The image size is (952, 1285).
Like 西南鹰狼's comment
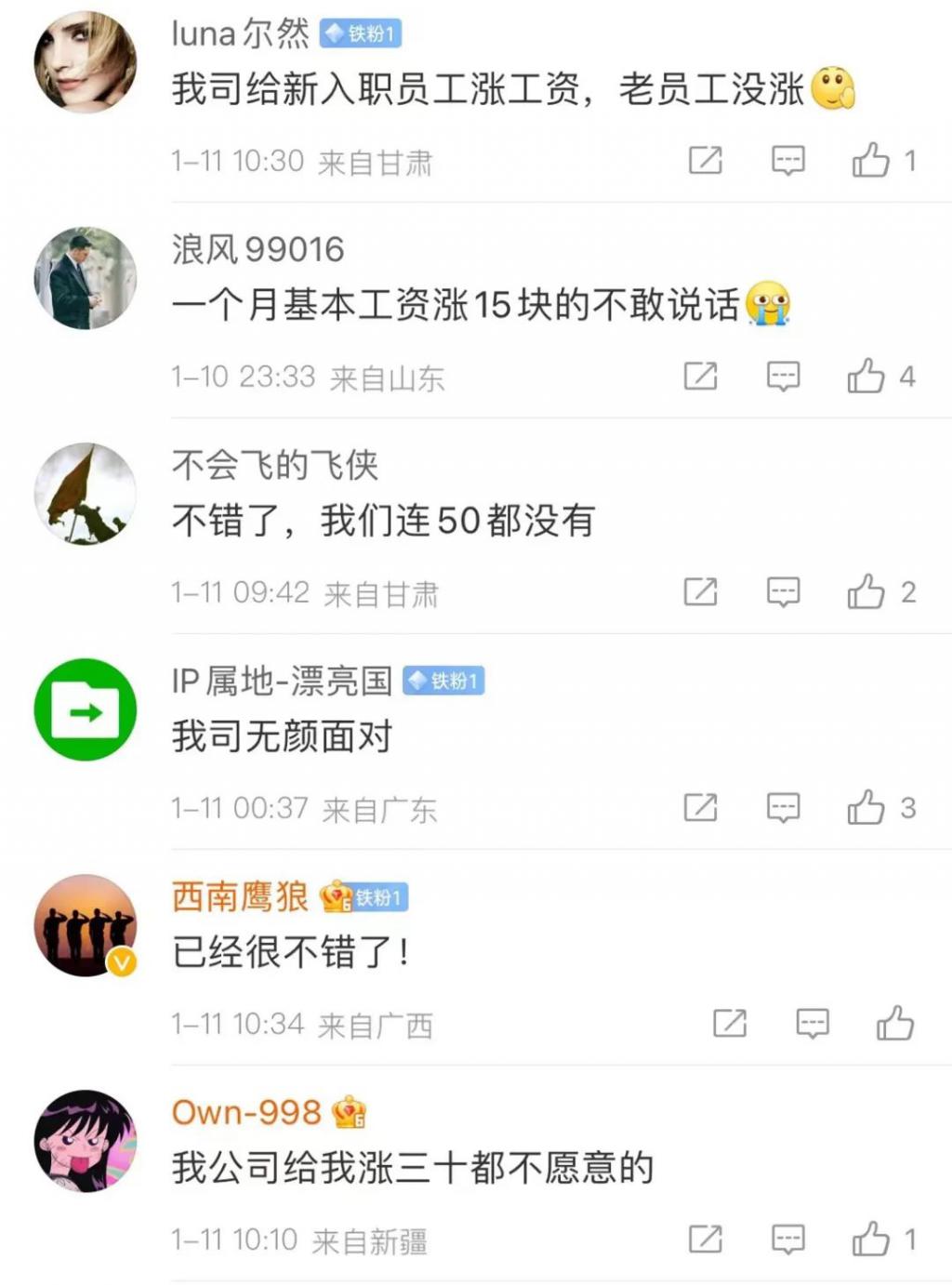pos(895,1024)
